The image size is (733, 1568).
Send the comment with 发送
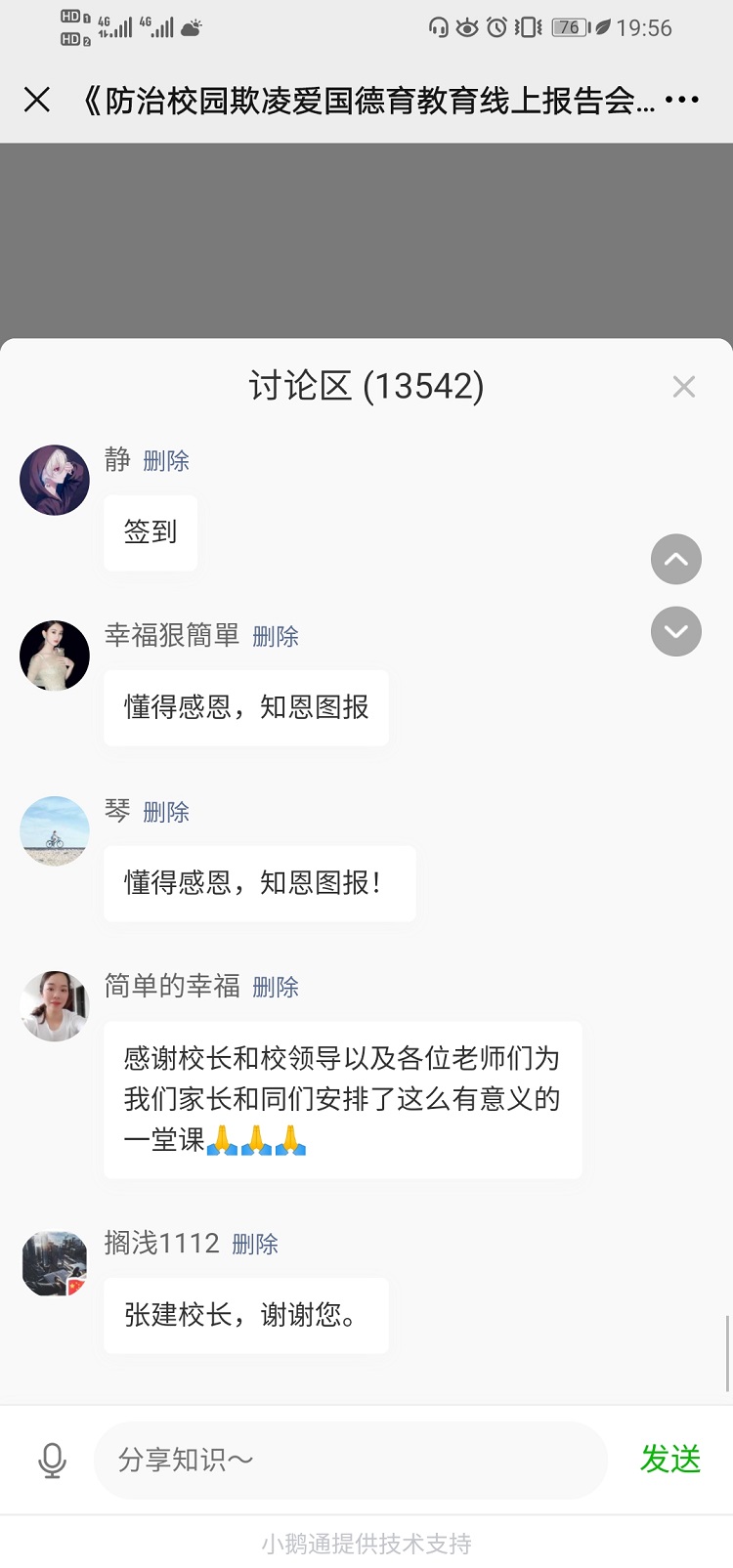pyautogui.click(x=670, y=1460)
